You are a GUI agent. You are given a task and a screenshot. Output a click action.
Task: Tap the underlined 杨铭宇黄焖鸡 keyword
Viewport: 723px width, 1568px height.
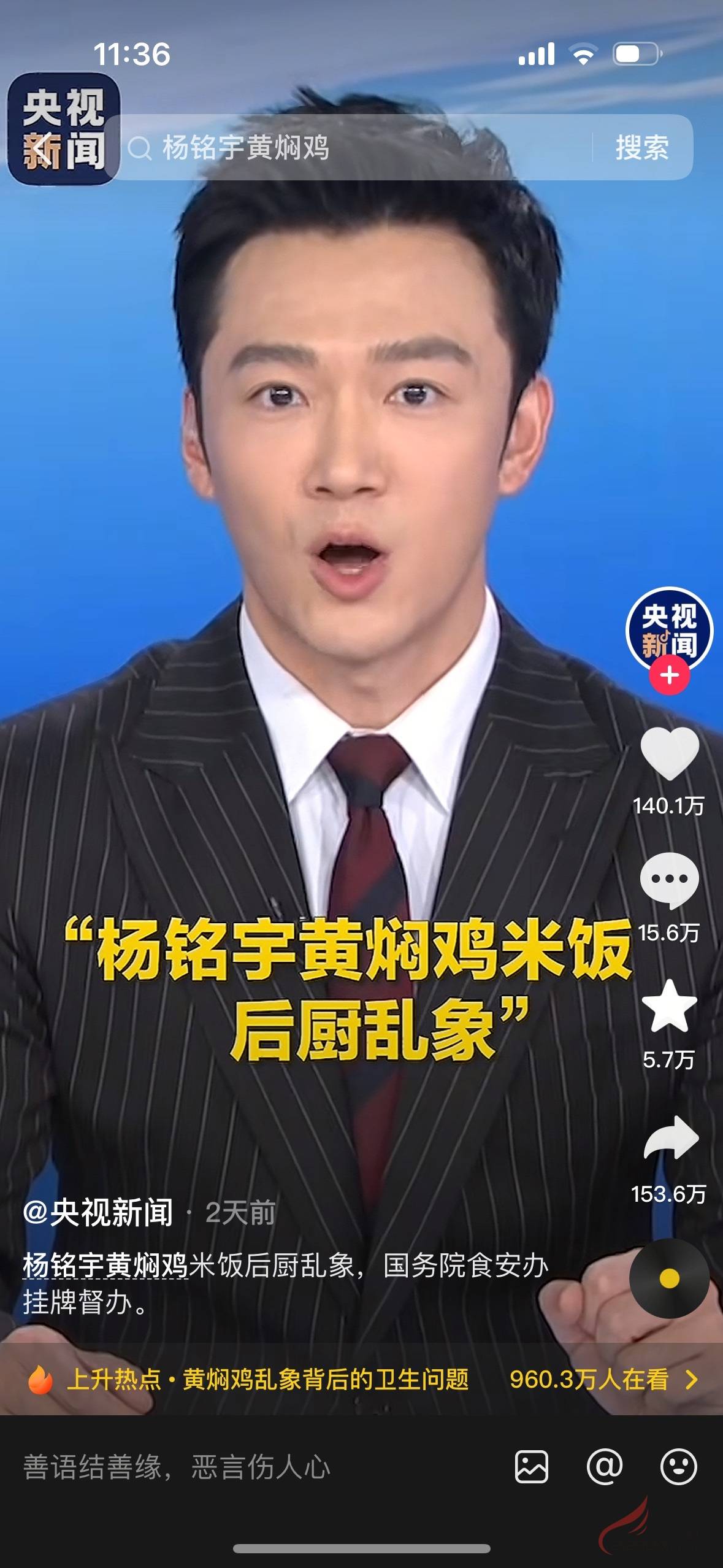[105, 1265]
